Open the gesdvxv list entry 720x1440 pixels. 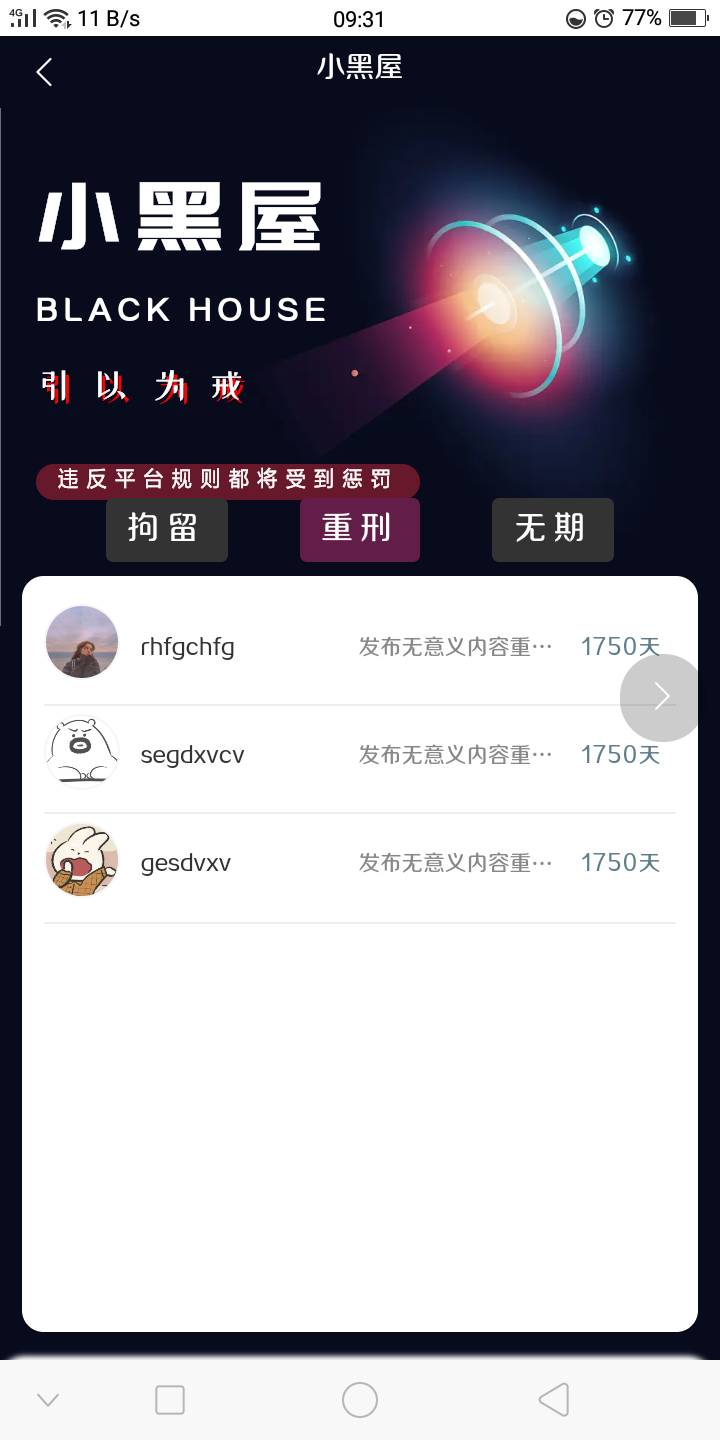[350, 862]
